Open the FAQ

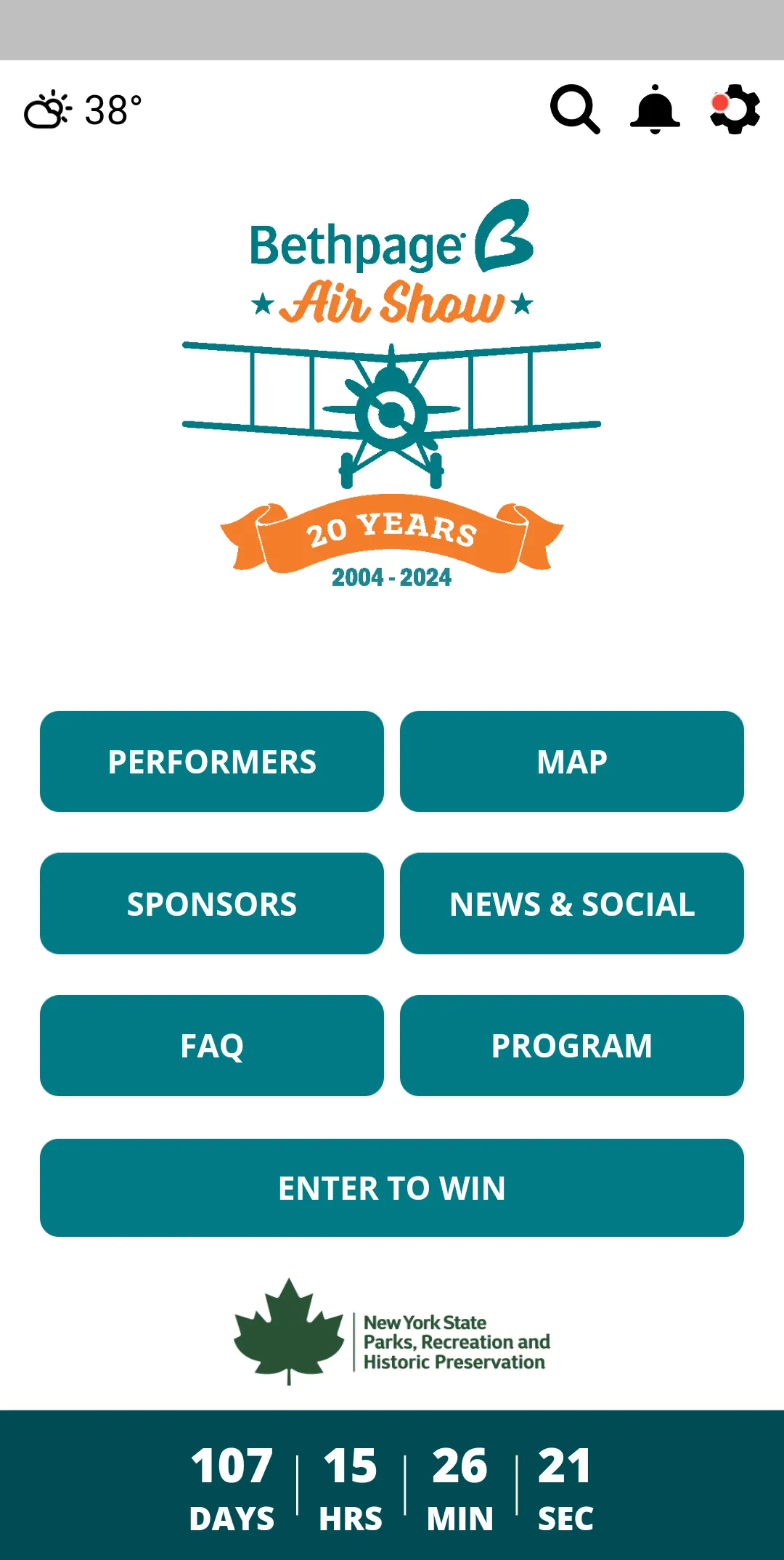212,1045
